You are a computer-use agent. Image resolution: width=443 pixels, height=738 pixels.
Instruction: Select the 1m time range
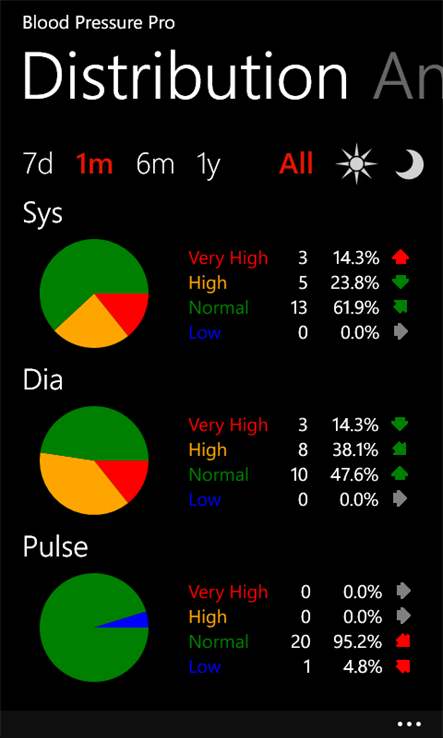coord(94,164)
